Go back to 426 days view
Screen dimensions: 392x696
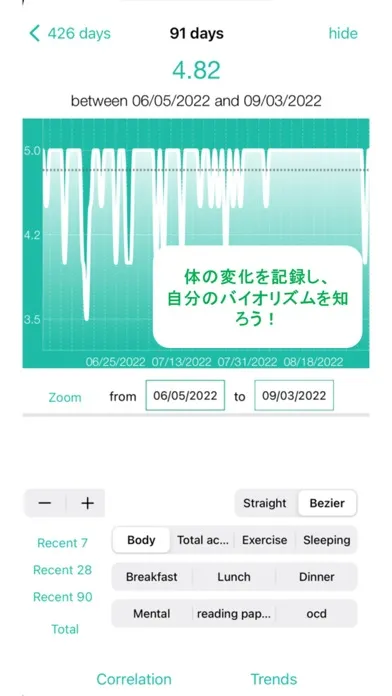click(70, 34)
